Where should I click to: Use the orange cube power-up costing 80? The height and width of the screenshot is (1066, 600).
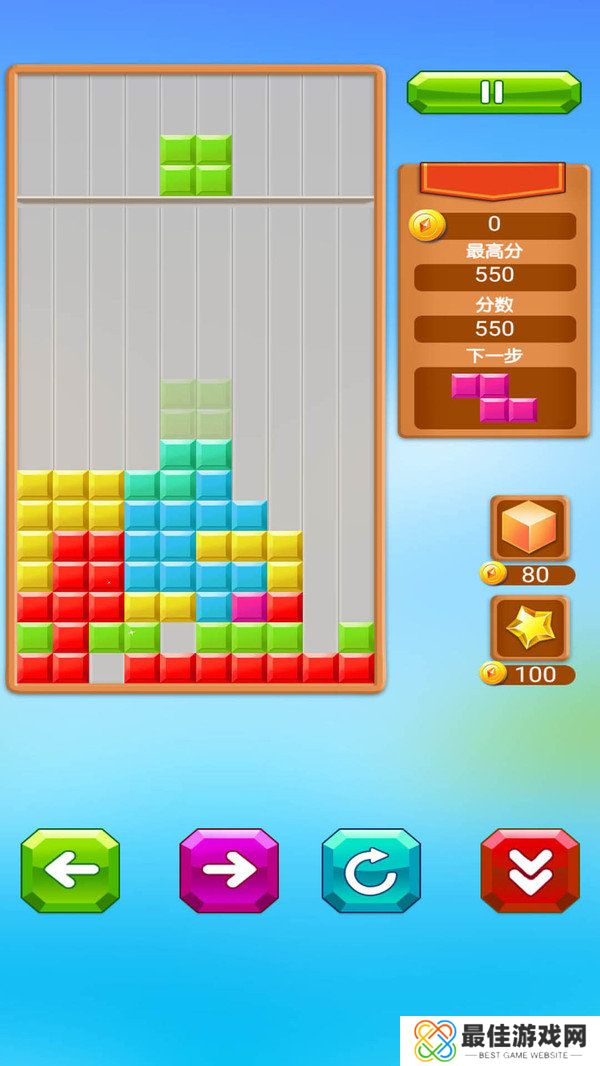pyautogui.click(x=530, y=527)
